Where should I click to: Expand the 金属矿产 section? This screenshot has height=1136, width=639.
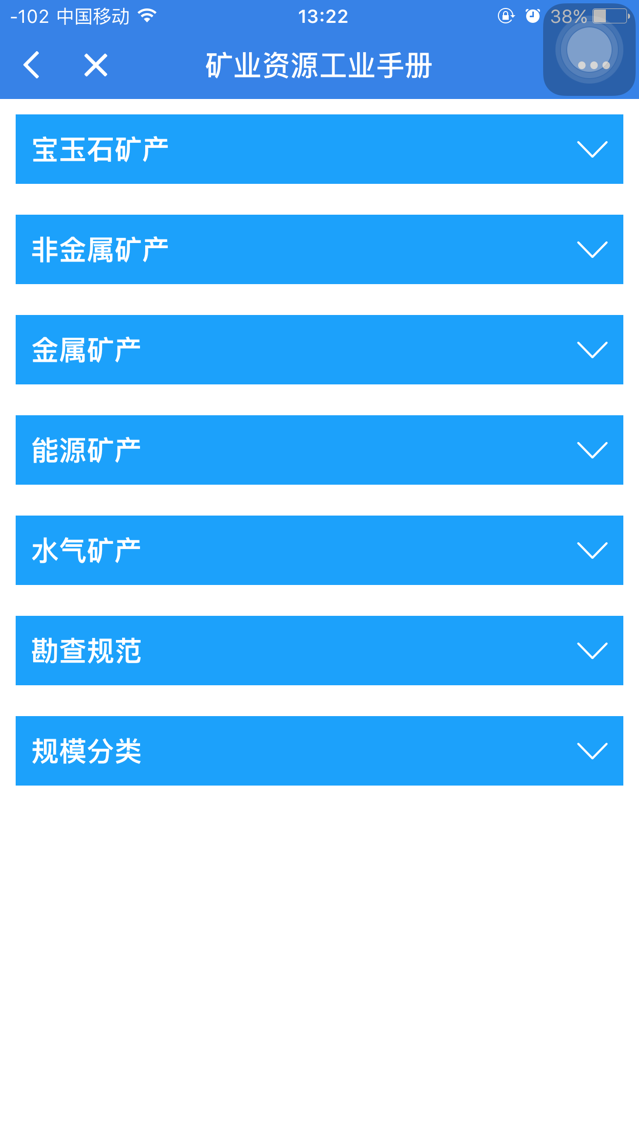tap(319, 350)
